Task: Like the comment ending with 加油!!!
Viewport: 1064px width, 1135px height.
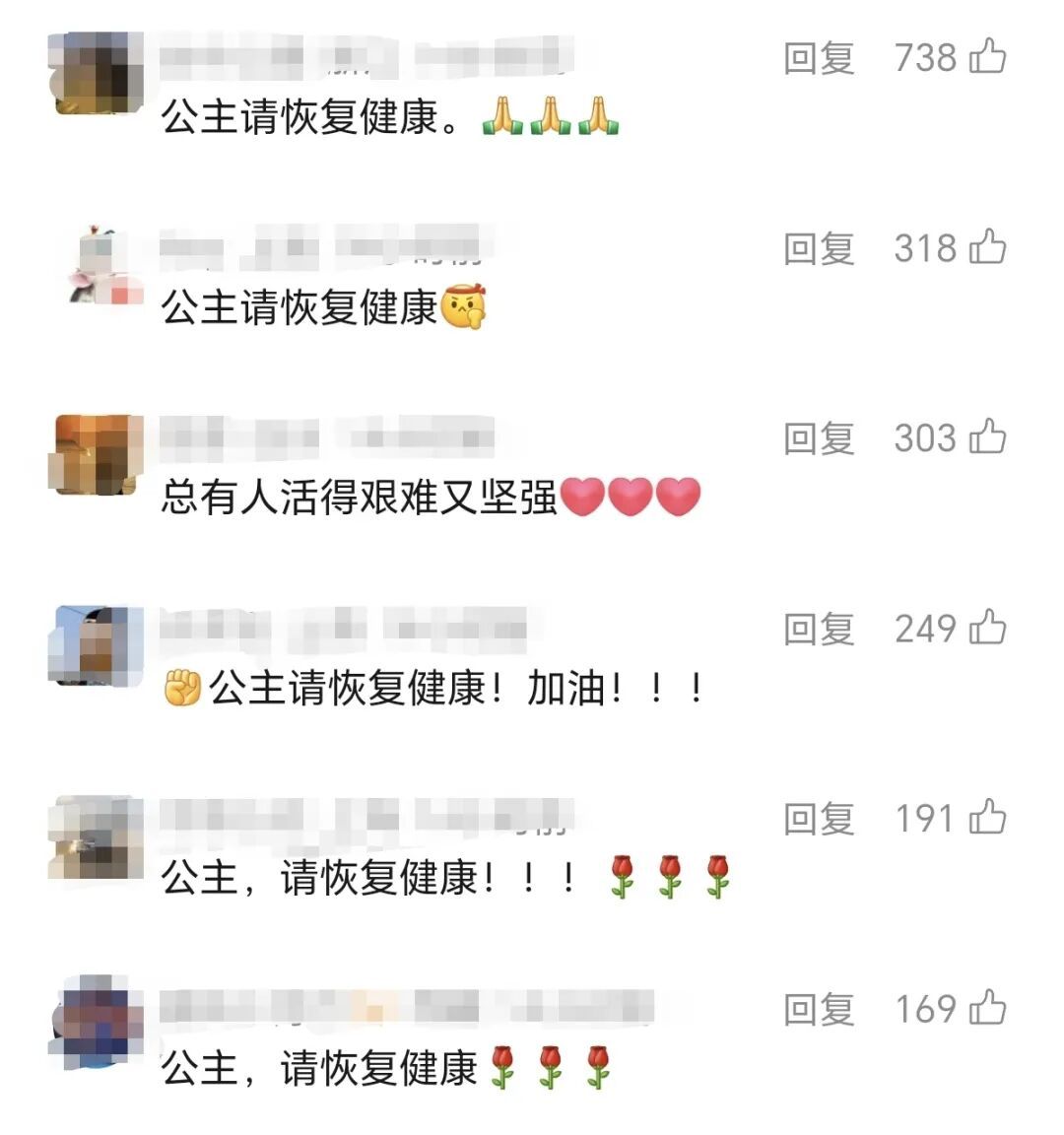Action: click(x=987, y=627)
